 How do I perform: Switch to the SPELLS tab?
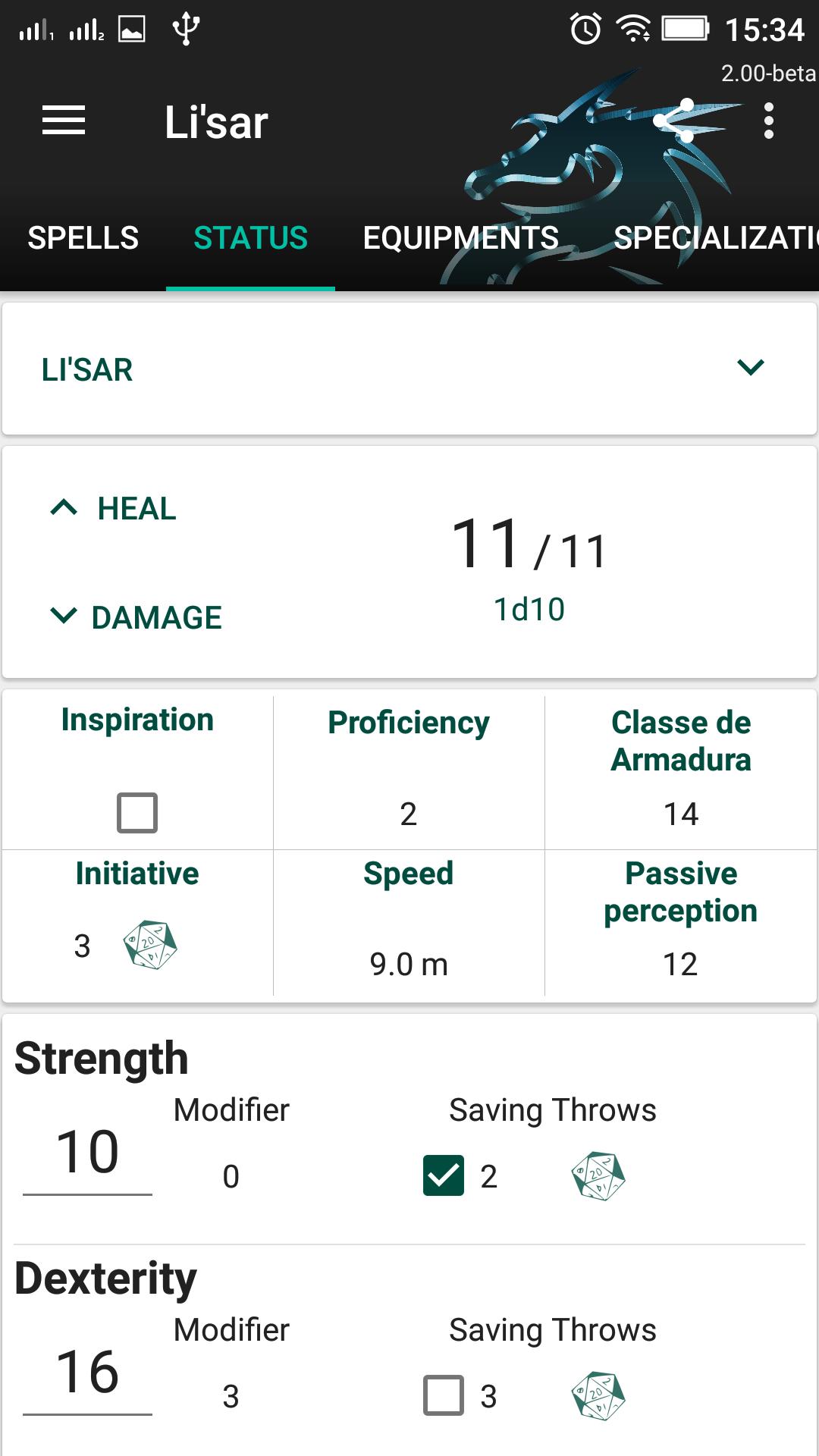coord(83,237)
